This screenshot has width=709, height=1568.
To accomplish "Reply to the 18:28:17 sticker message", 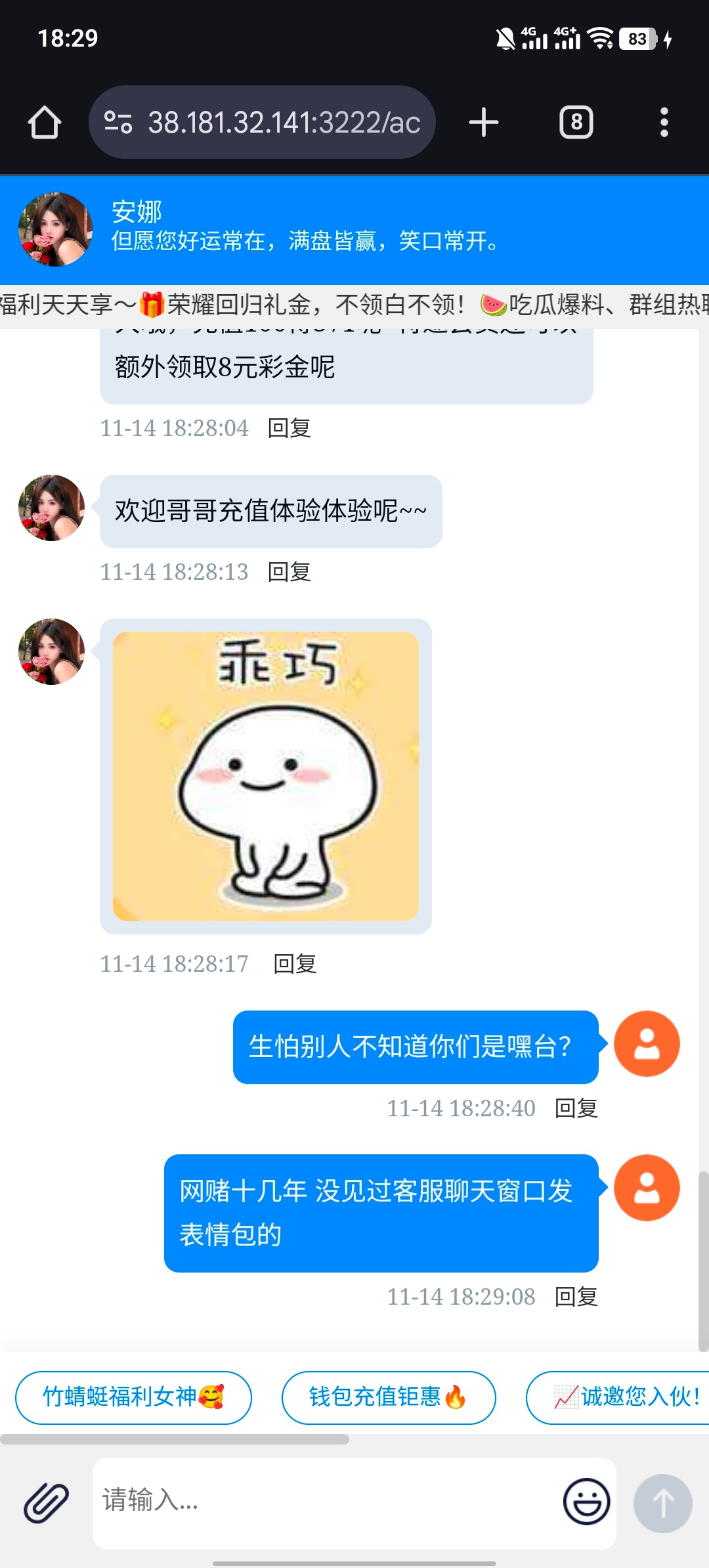I will pyautogui.click(x=295, y=964).
